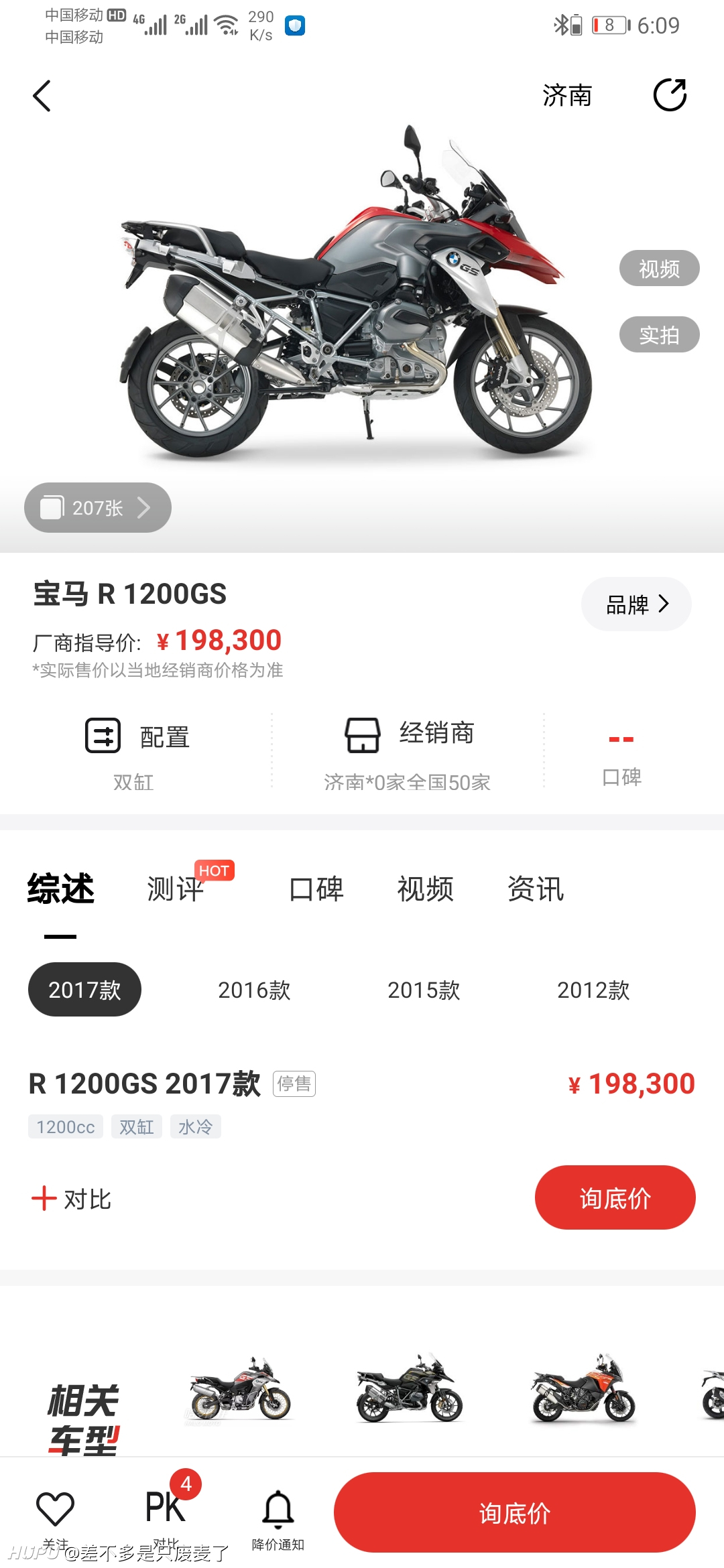Switch to the 资讯 tab
724x1568 pixels.
[536, 889]
